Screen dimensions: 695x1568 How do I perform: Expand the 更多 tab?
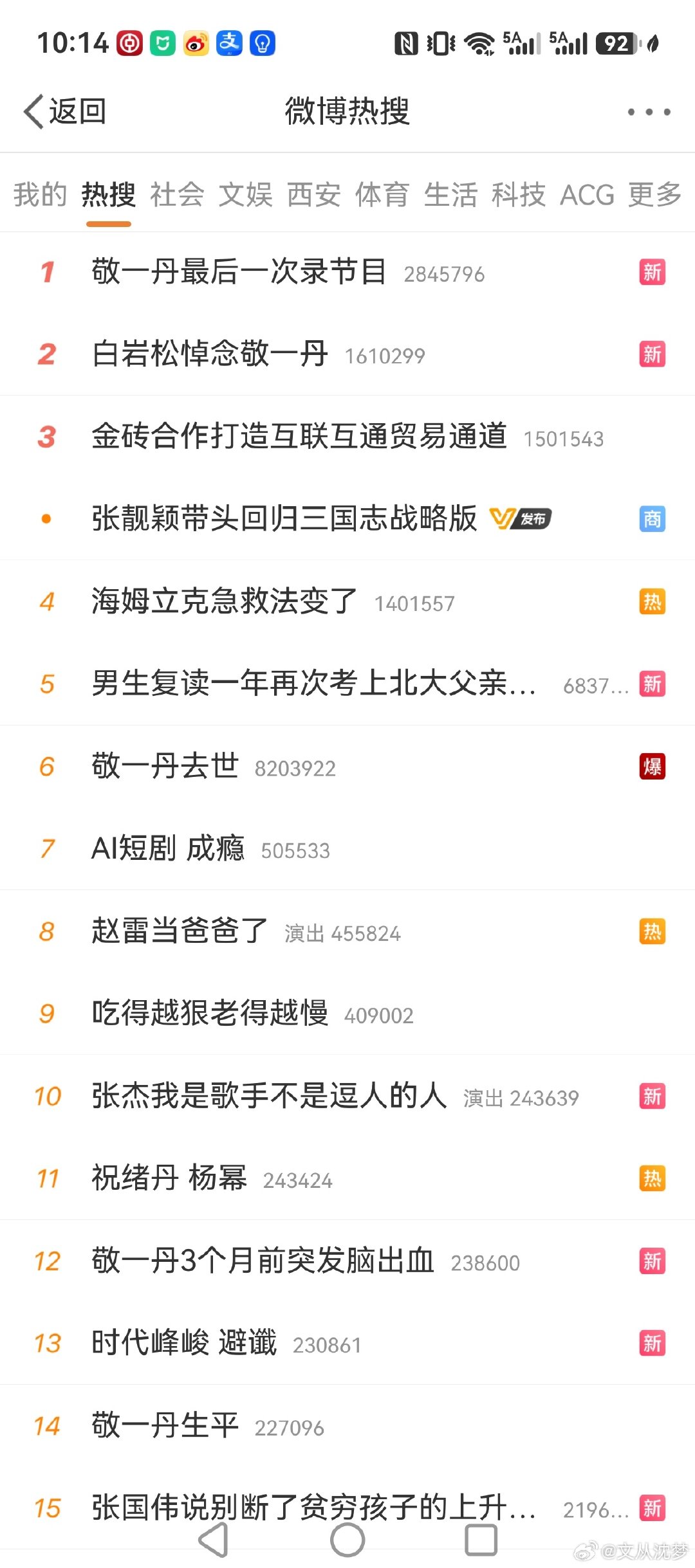tap(655, 194)
